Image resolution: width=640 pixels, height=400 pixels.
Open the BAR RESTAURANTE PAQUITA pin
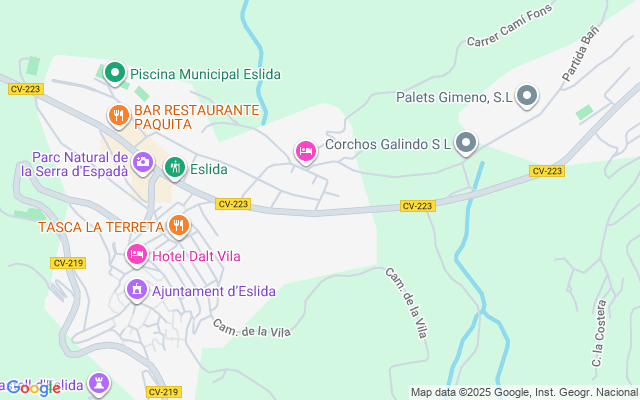pyautogui.click(x=118, y=115)
